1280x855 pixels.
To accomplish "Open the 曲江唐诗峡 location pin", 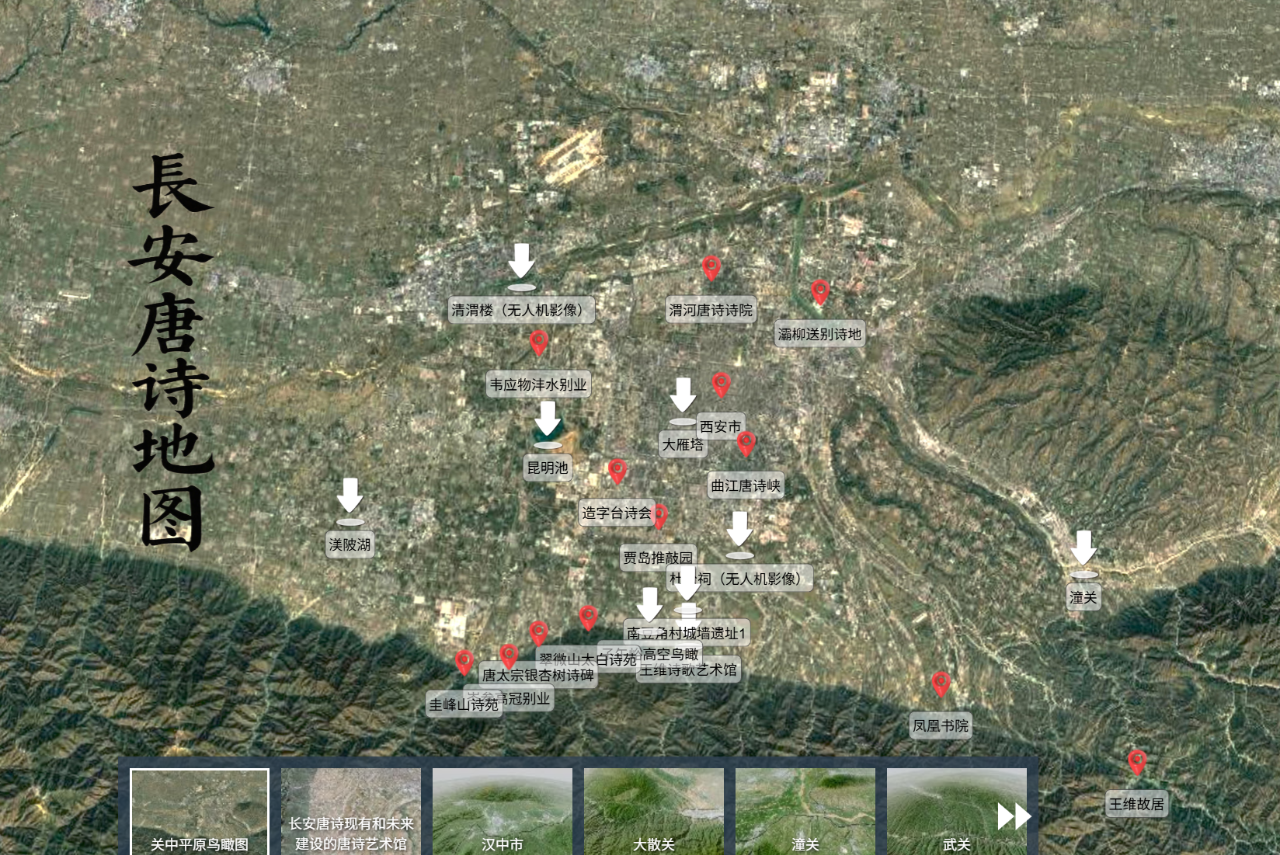I will click(x=746, y=444).
